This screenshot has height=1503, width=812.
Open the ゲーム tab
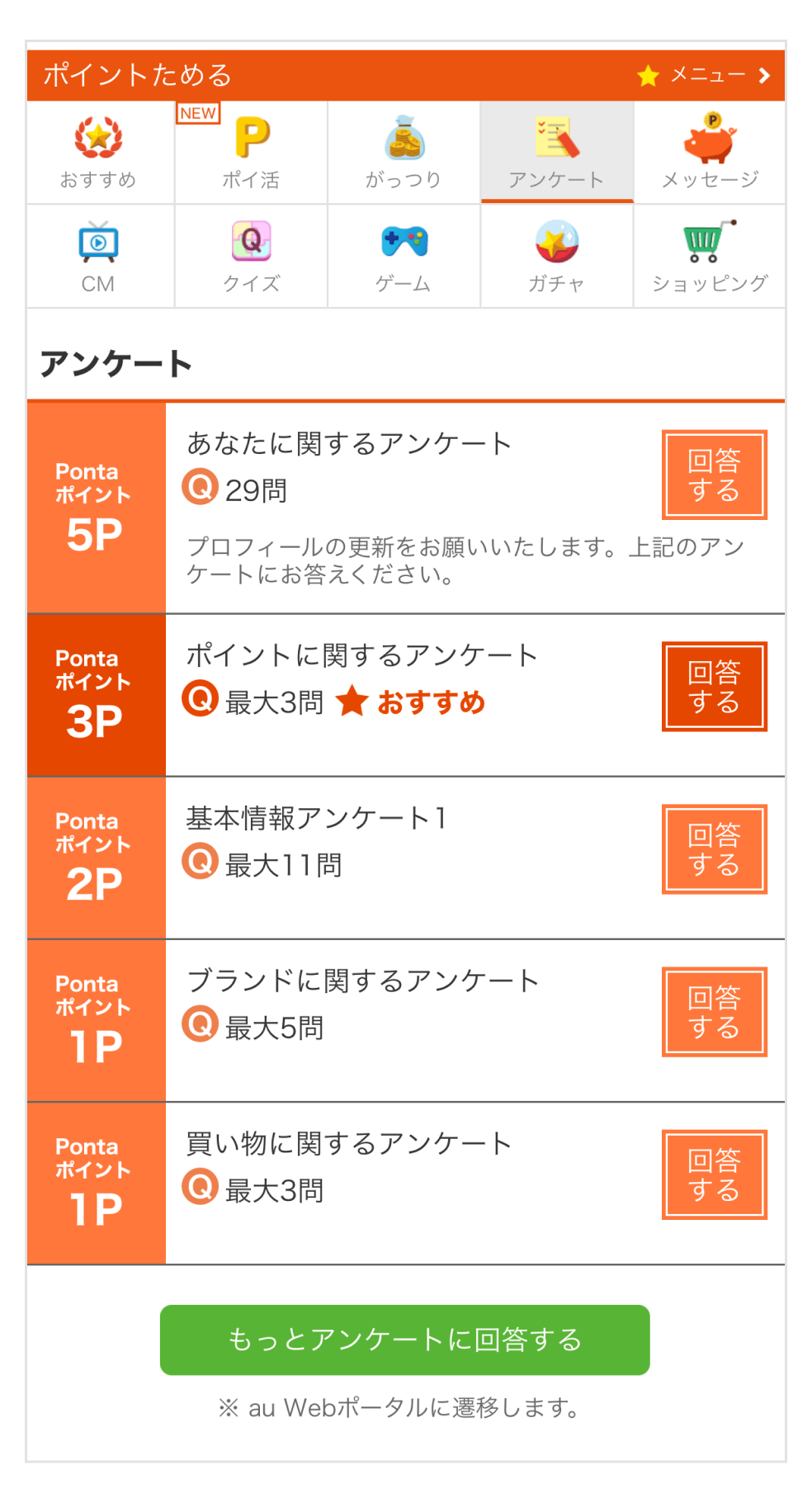click(x=404, y=257)
